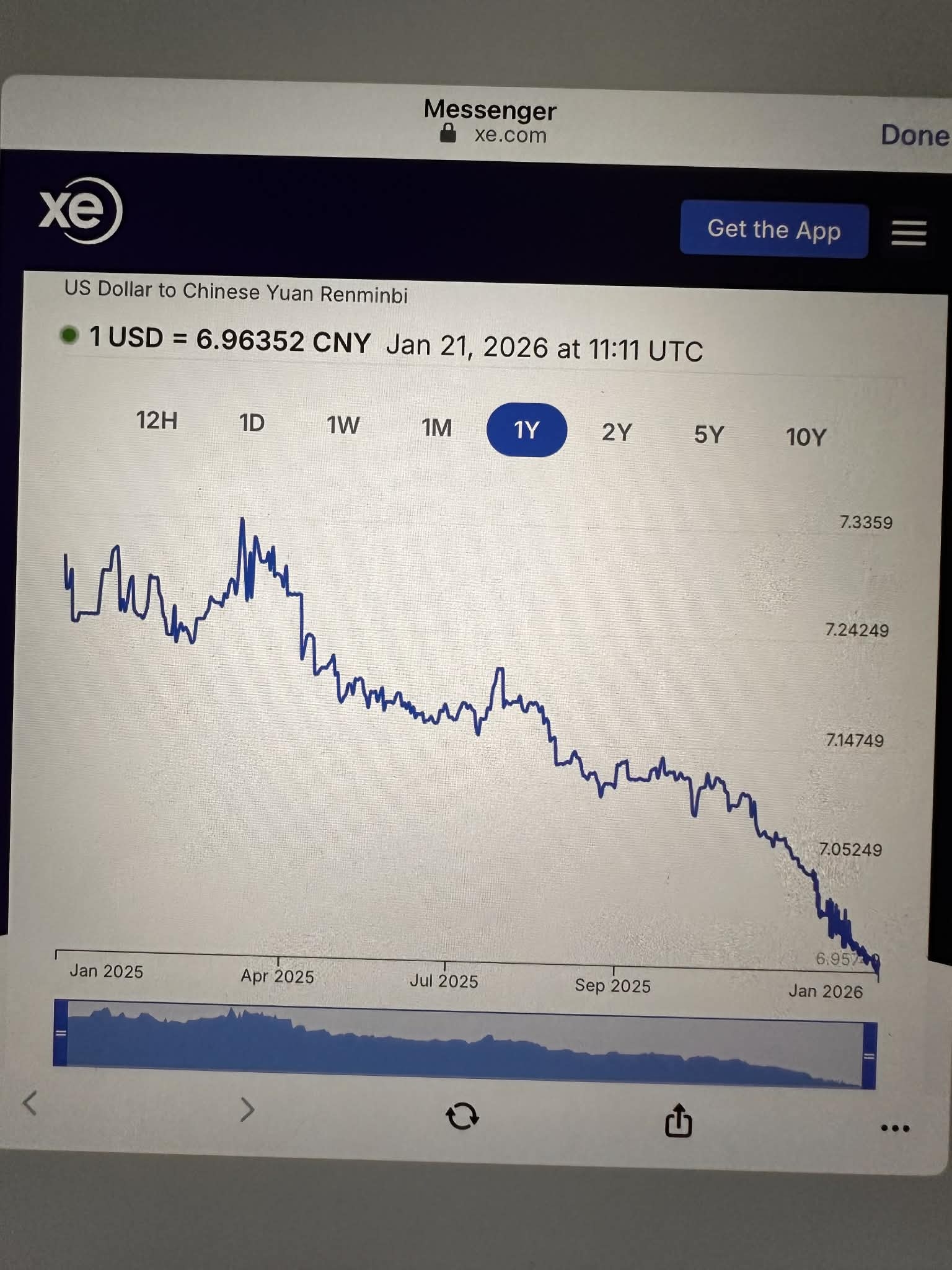Show the 10Y chart history
Image resolution: width=952 pixels, height=1270 pixels.
806,437
